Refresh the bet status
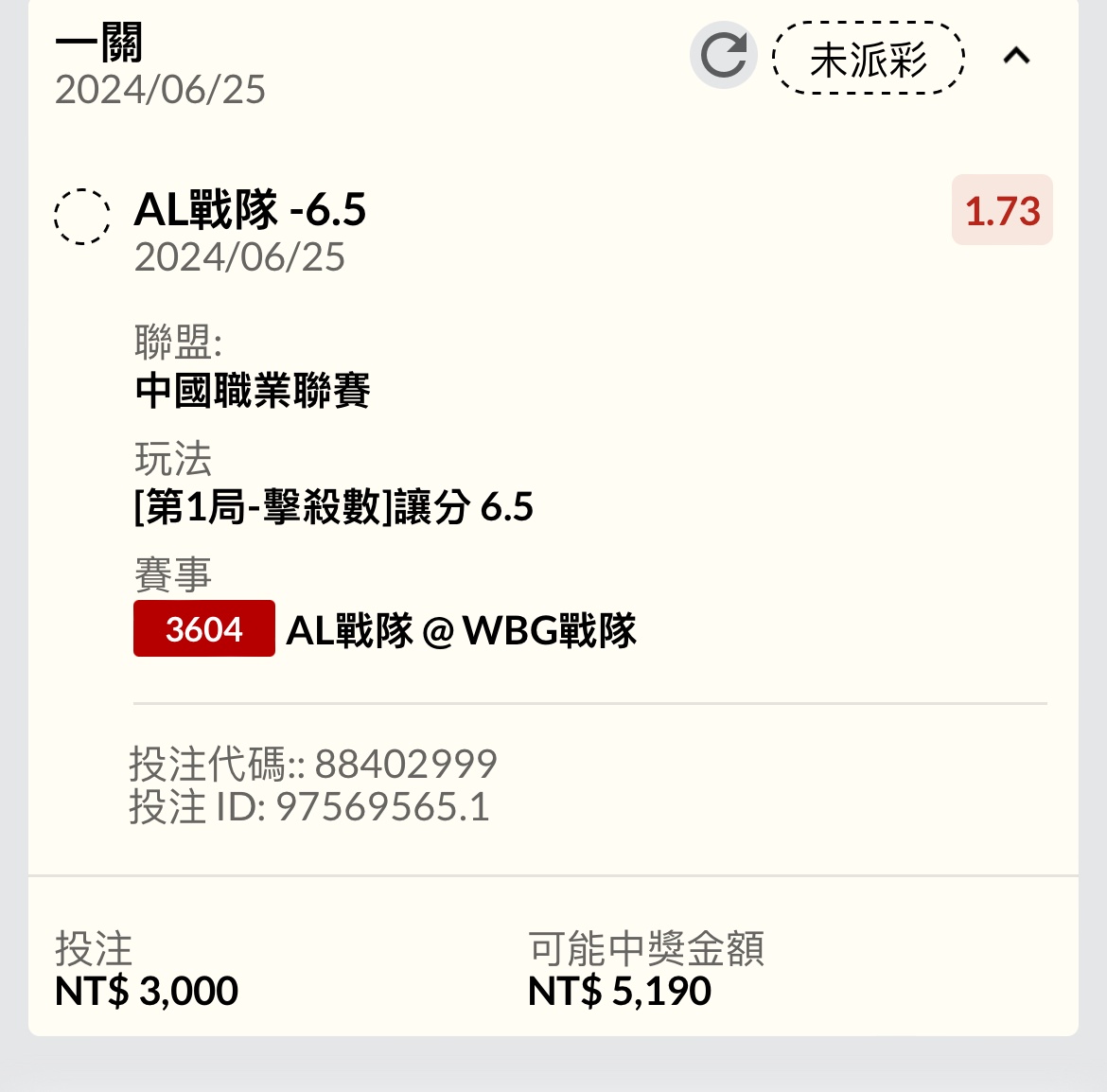The height and width of the screenshot is (1092, 1107). coord(724,56)
